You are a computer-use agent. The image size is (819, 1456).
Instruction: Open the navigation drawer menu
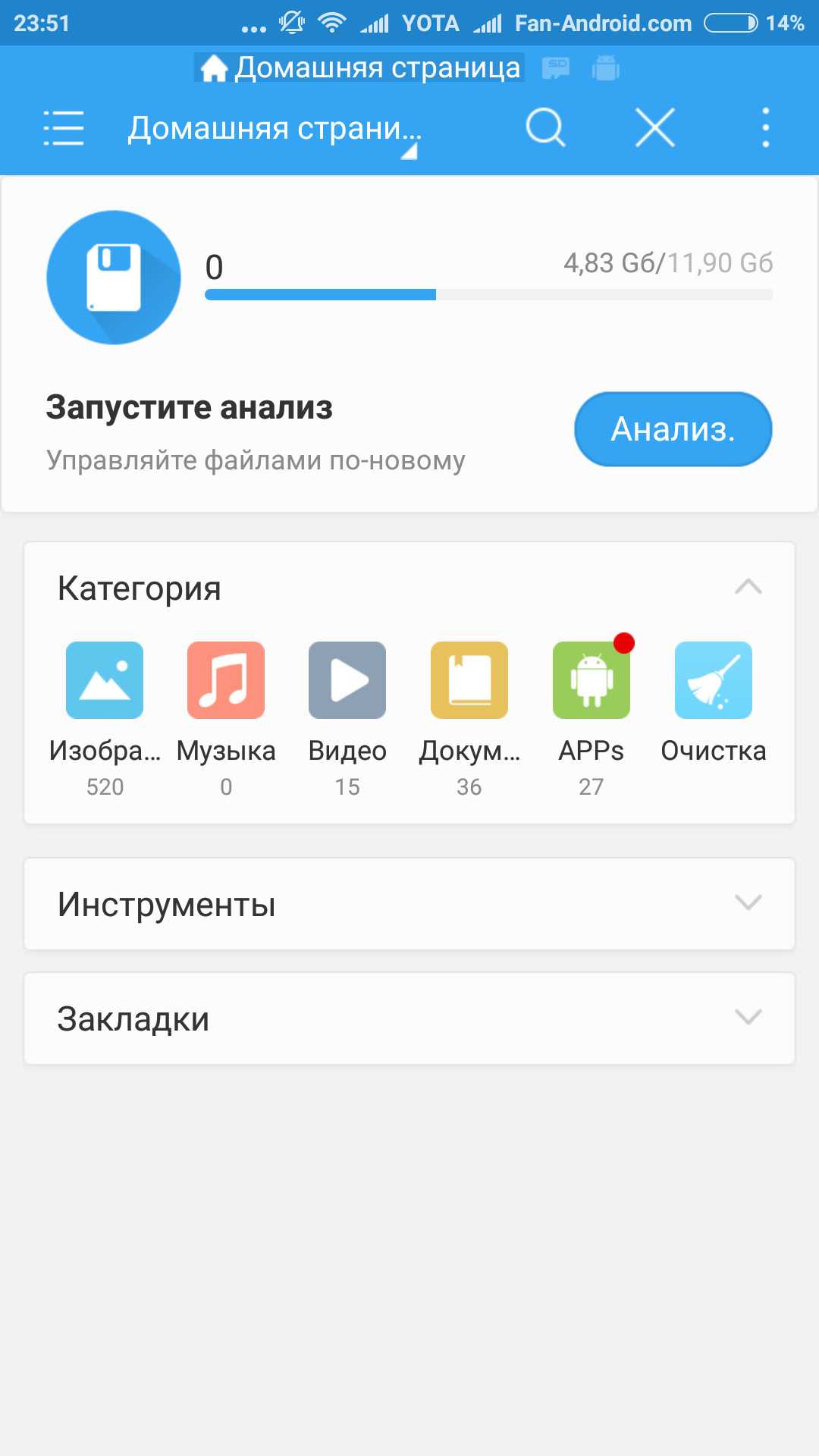[64, 127]
